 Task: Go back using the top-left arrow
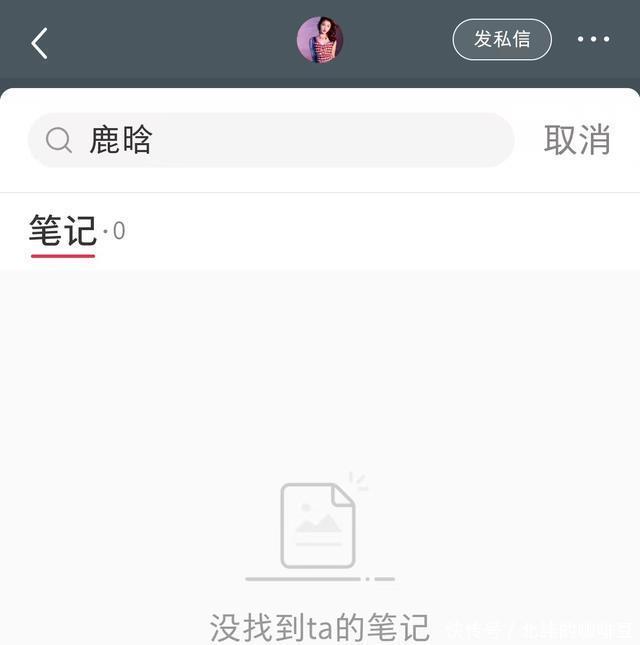click(x=40, y=43)
